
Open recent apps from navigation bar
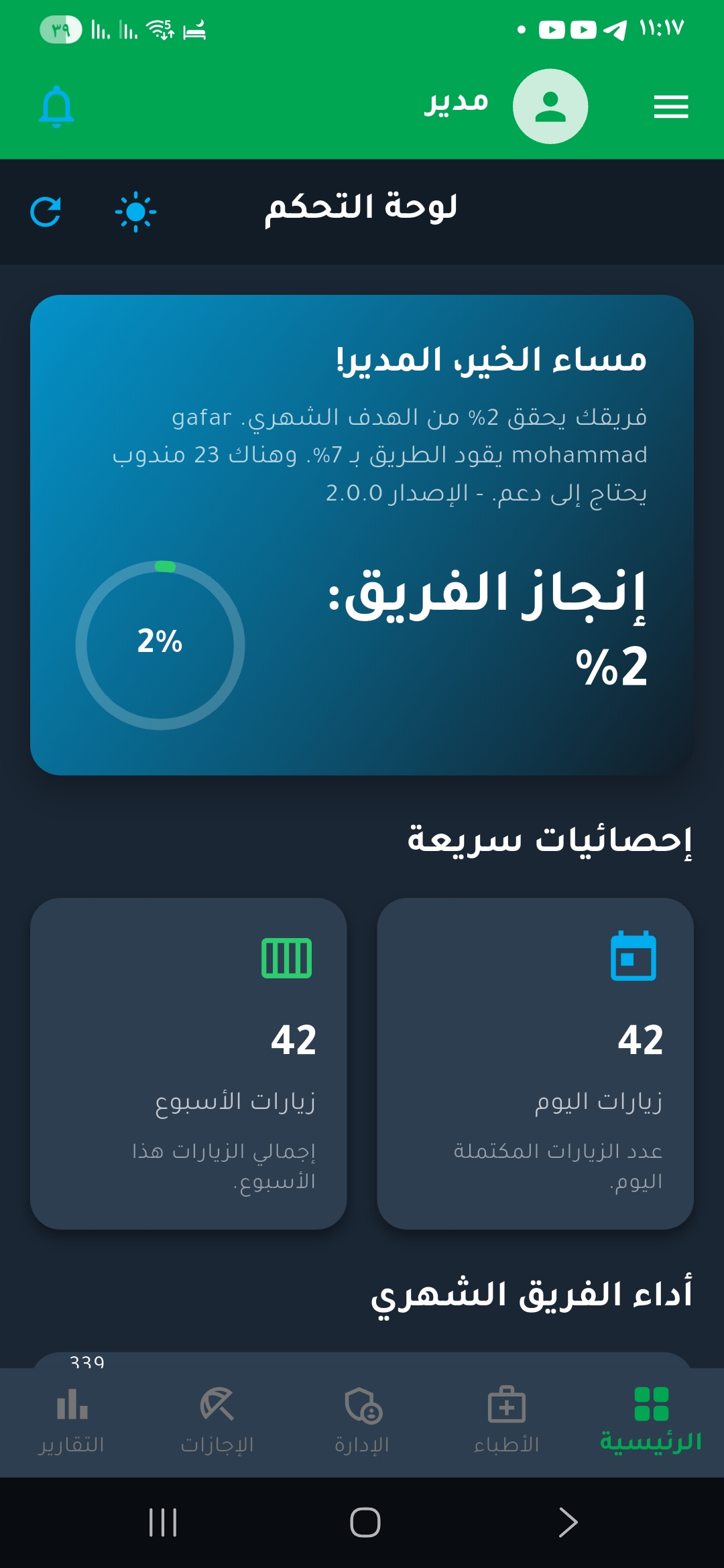pos(163,1522)
